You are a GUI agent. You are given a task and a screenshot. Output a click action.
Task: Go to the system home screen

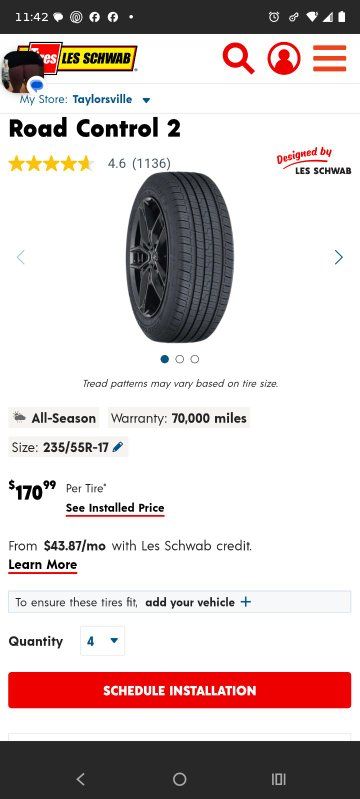click(179, 779)
